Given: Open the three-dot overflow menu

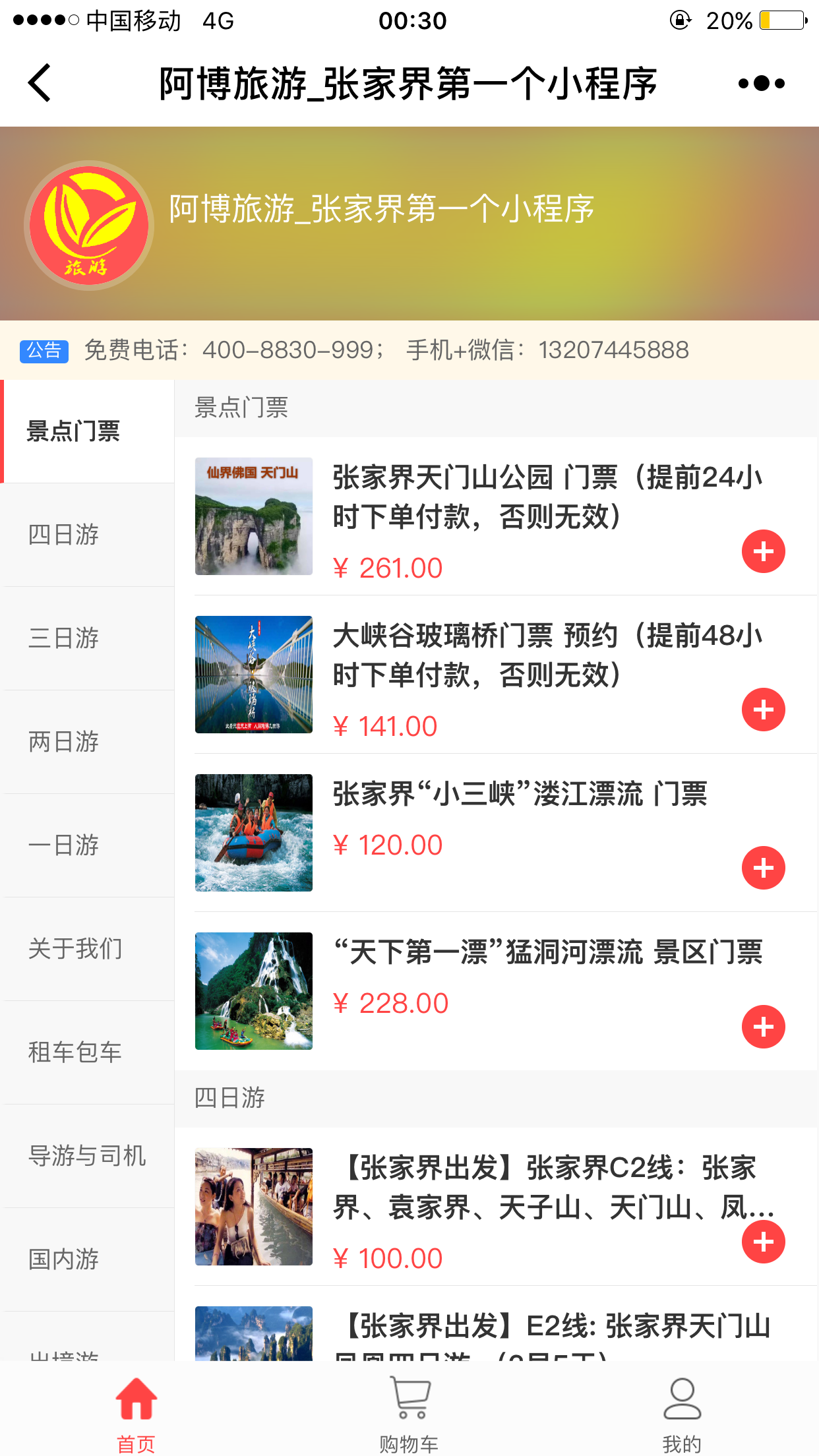Looking at the screenshot, I should coord(762,83).
